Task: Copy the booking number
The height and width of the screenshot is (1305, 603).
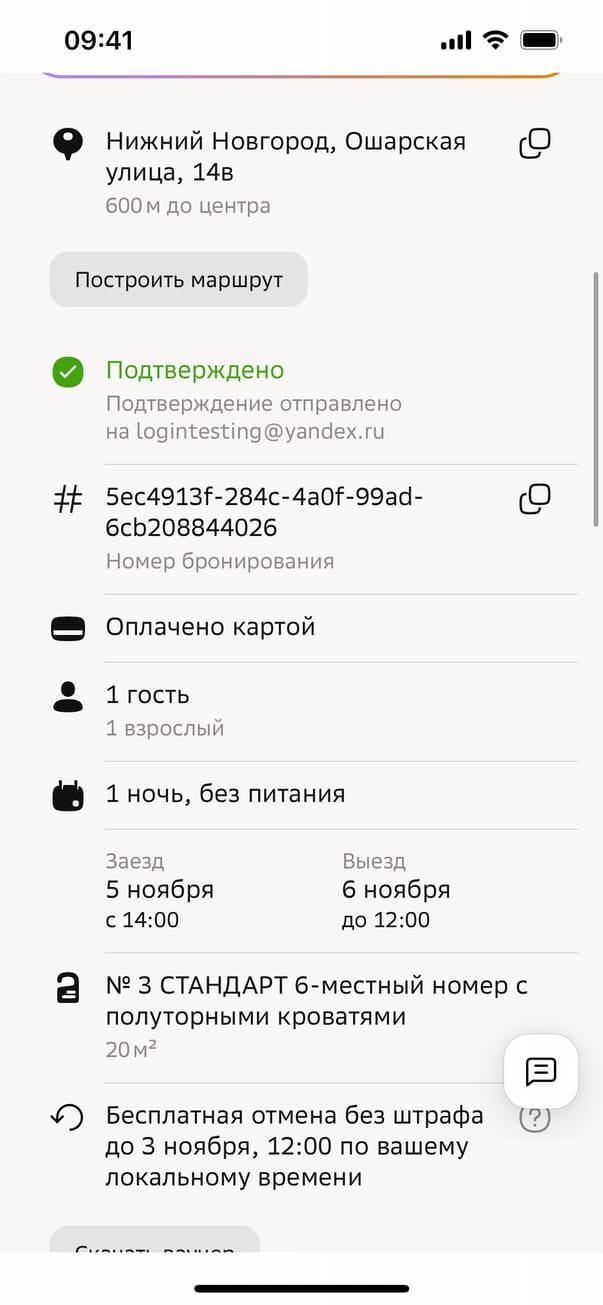Action: pyautogui.click(x=535, y=498)
